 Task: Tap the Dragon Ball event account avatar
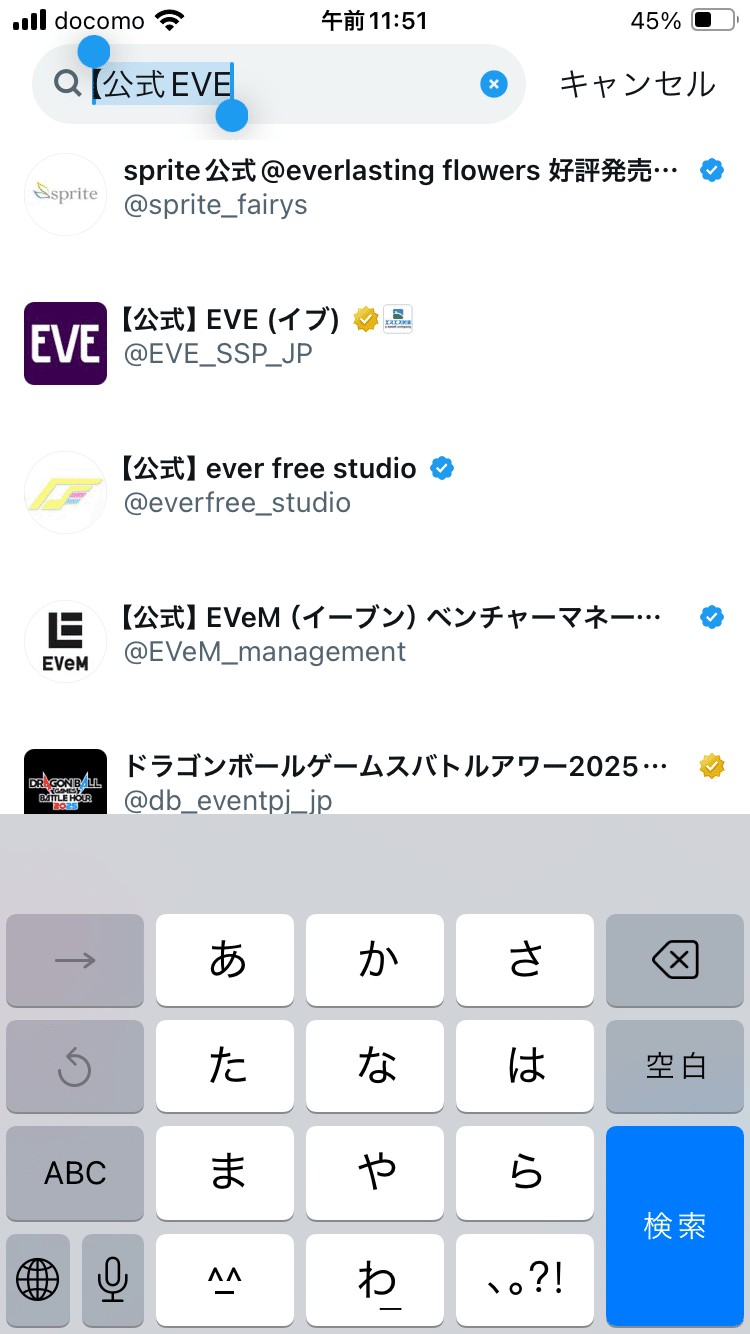(65, 780)
